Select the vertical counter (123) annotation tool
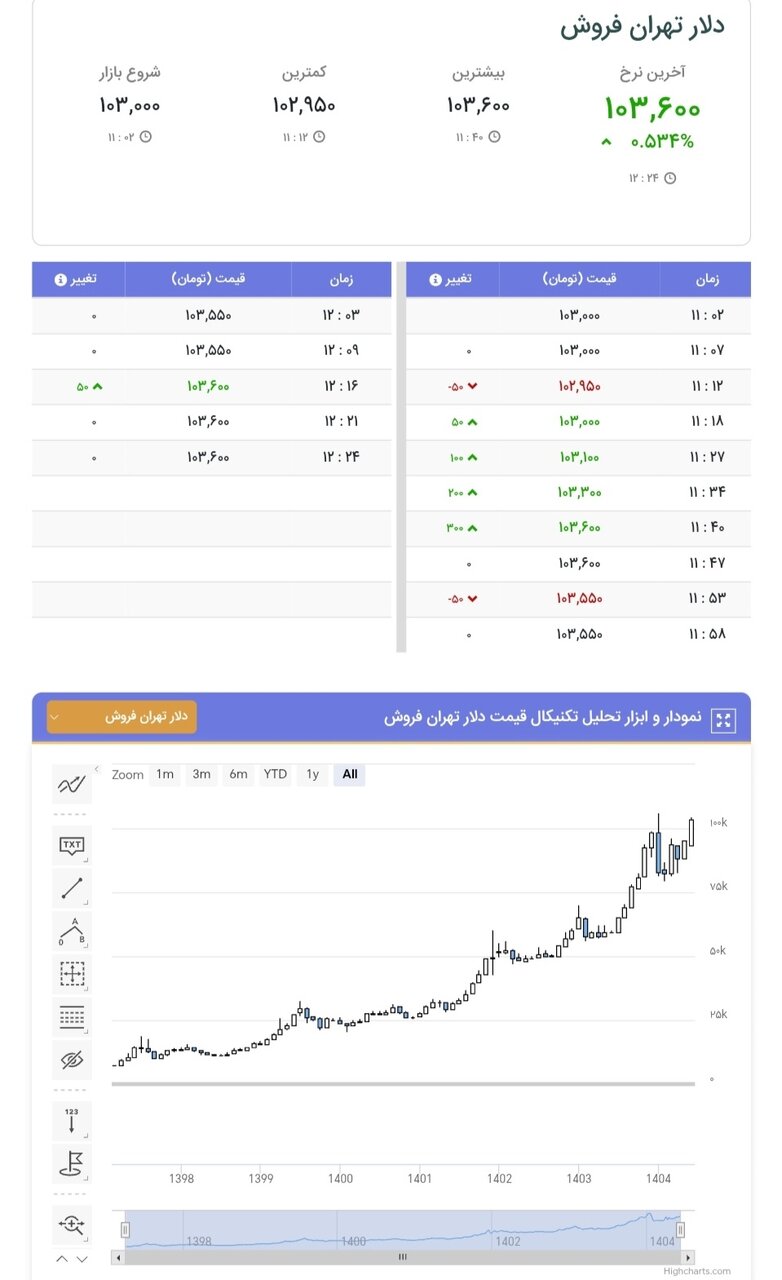Viewport: 782px width, 1280px height. [71, 1121]
